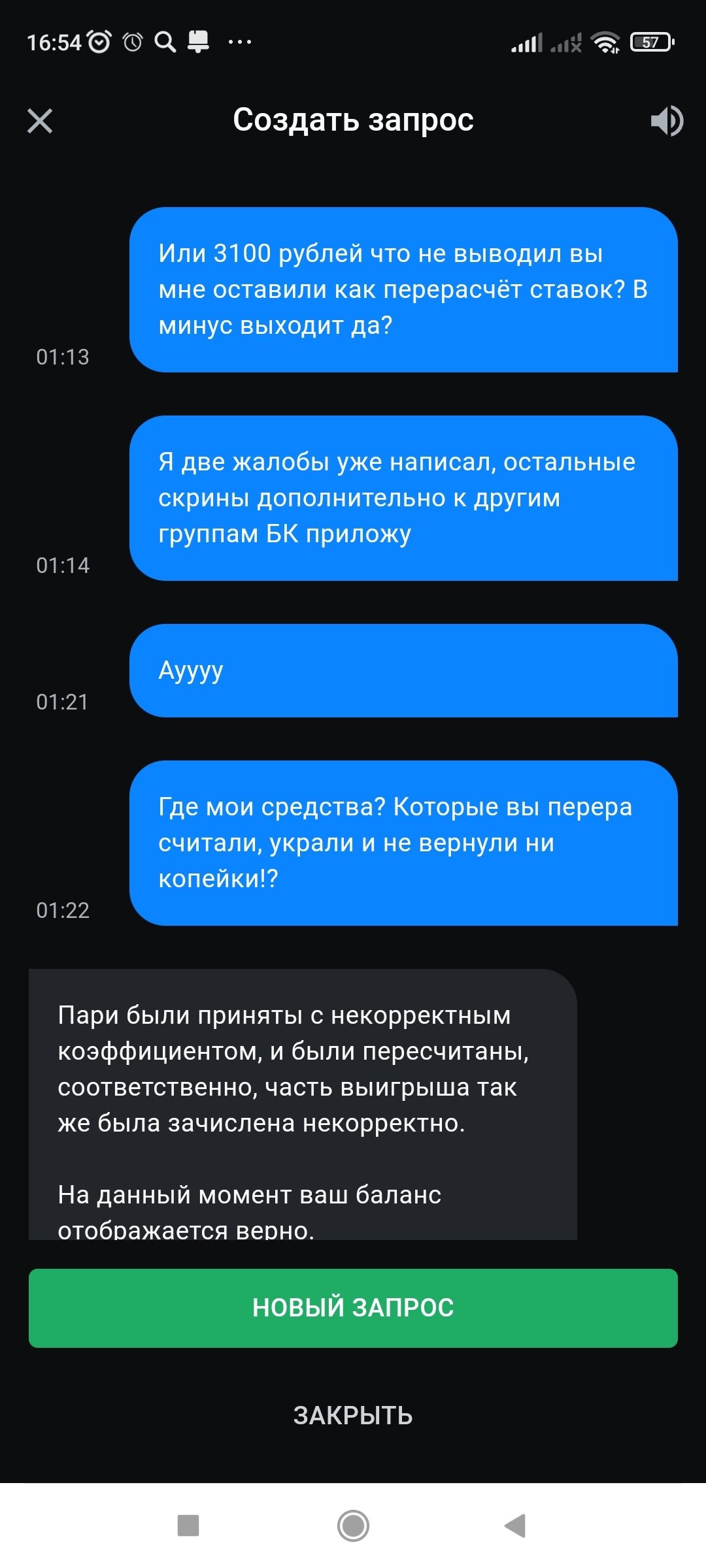
Task: Tap the «ЗАКРЫТЬ» button
Action: click(x=353, y=1416)
